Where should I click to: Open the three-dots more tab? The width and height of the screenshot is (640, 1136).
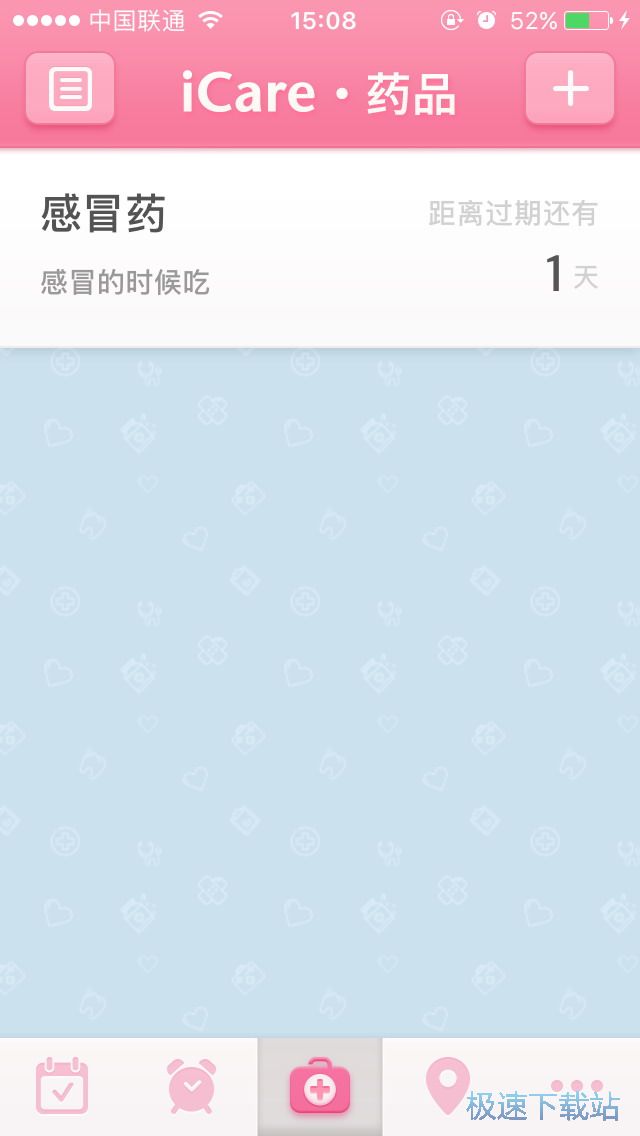click(x=577, y=1084)
